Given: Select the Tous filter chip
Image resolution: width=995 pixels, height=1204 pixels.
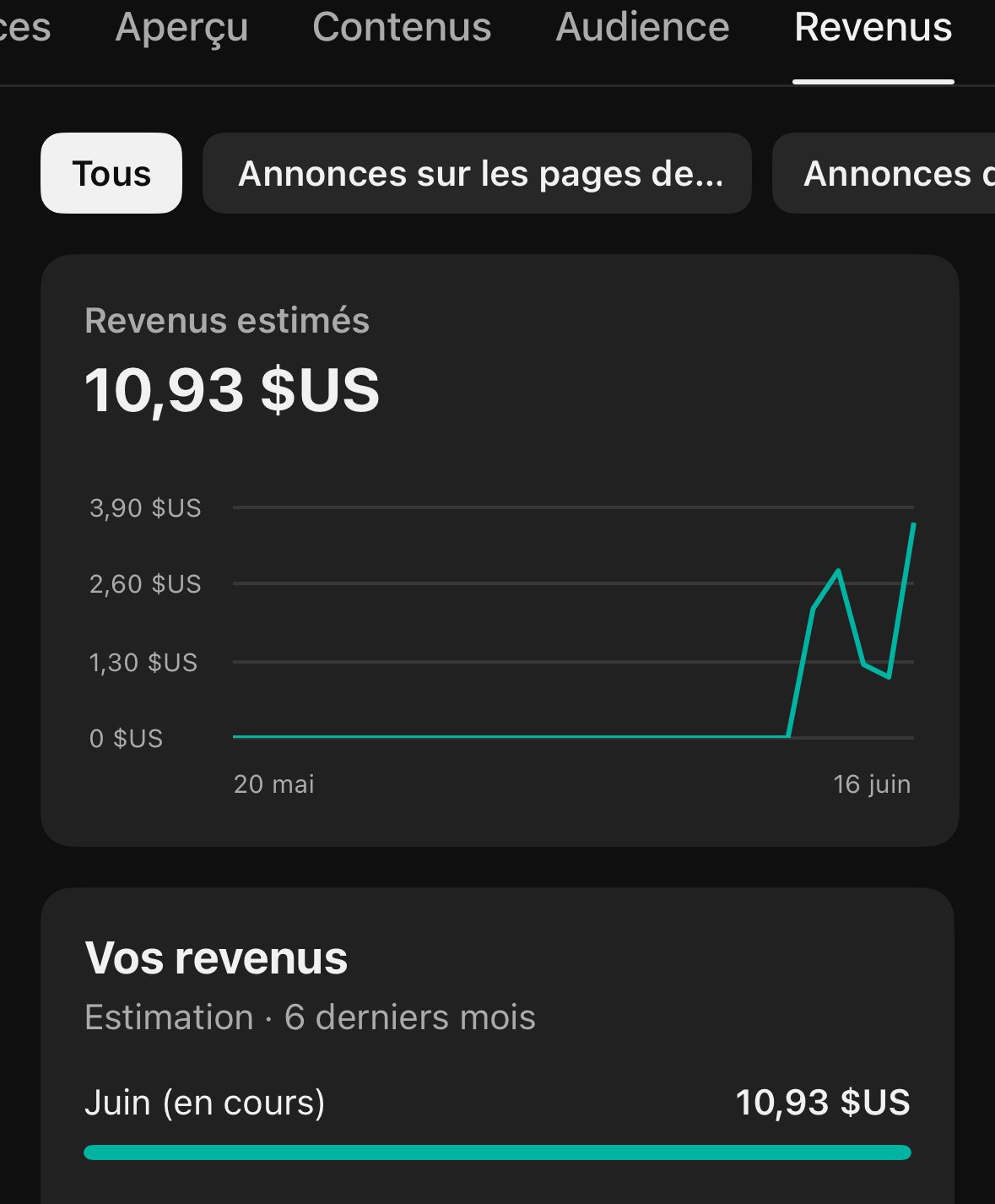Looking at the screenshot, I should pyautogui.click(x=111, y=174).
